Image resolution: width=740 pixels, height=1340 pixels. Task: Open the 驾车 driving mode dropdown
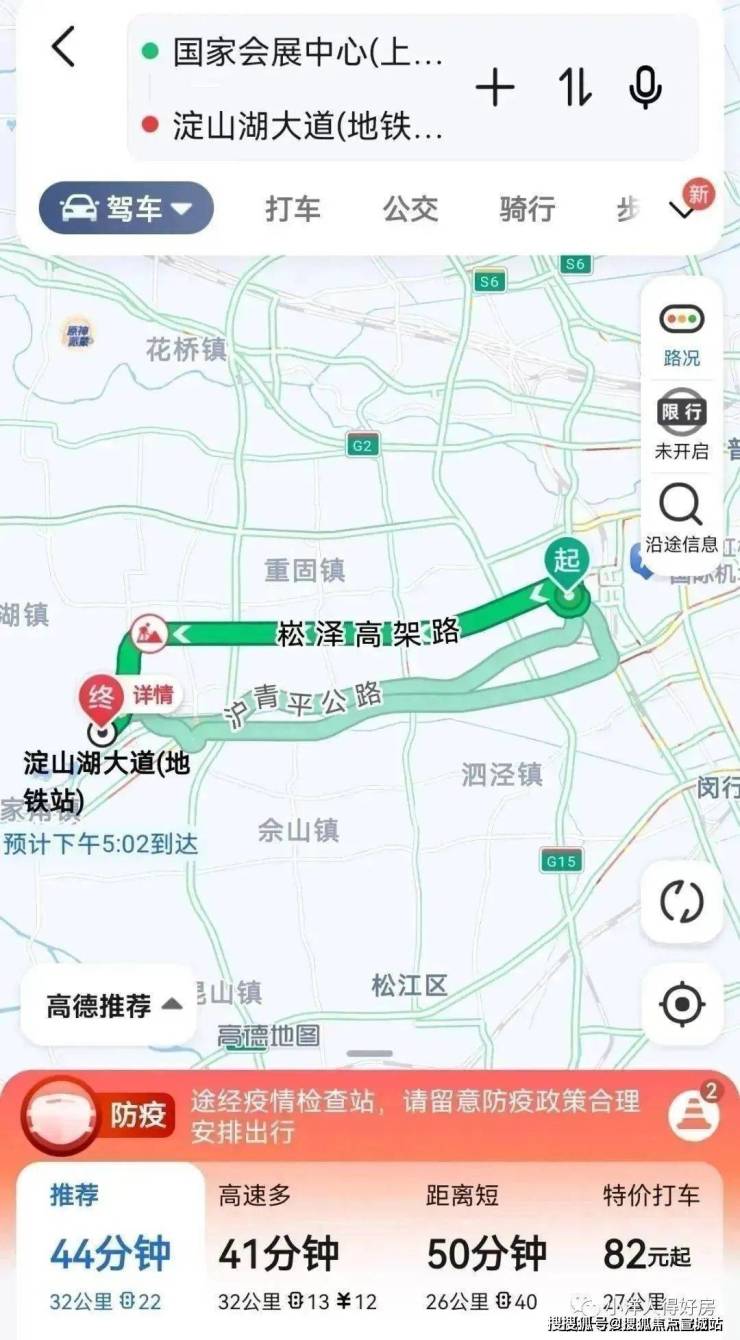pyautogui.click(x=126, y=208)
